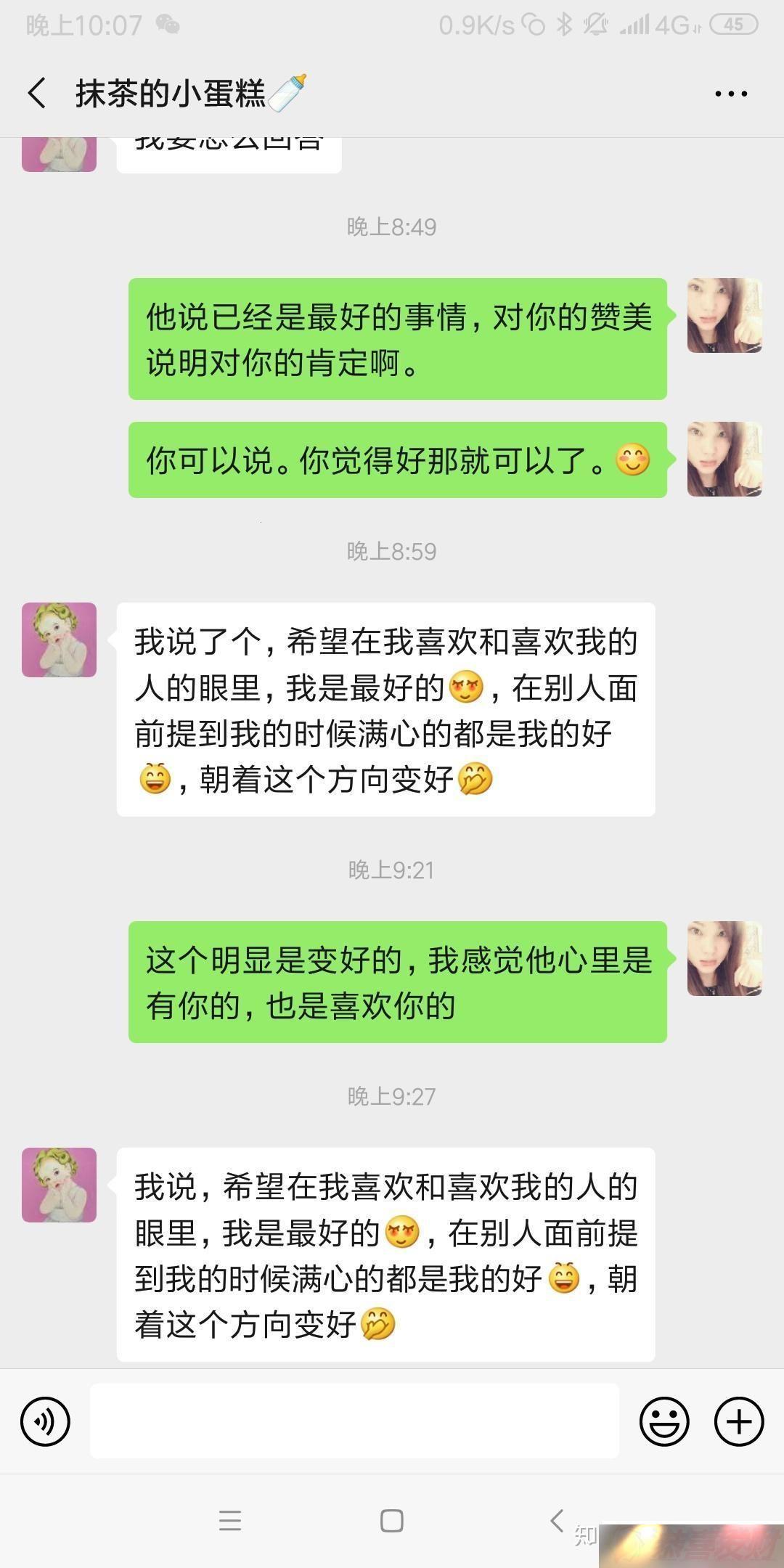Open own avatar next to 这个明显是变好的 message

pyautogui.click(x=724, y=958)
